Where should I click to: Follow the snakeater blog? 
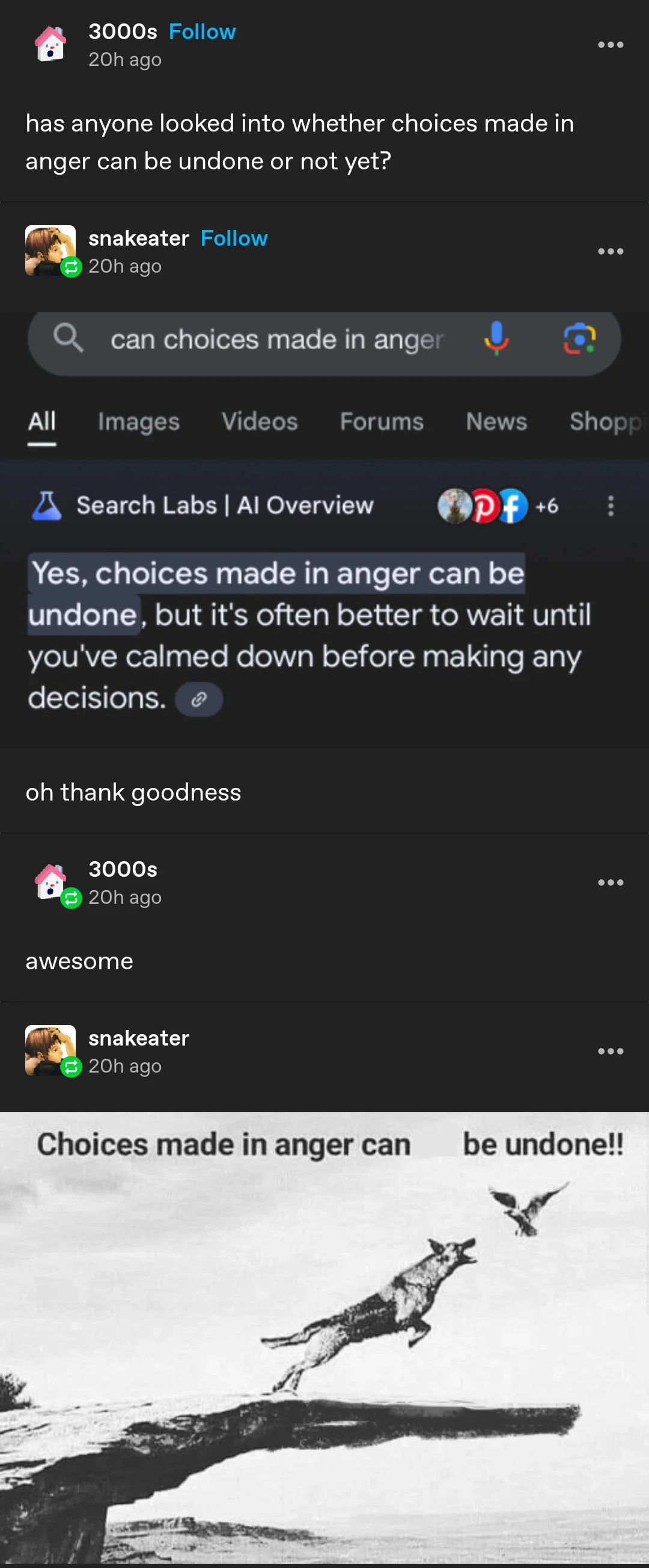coord(234,238)
